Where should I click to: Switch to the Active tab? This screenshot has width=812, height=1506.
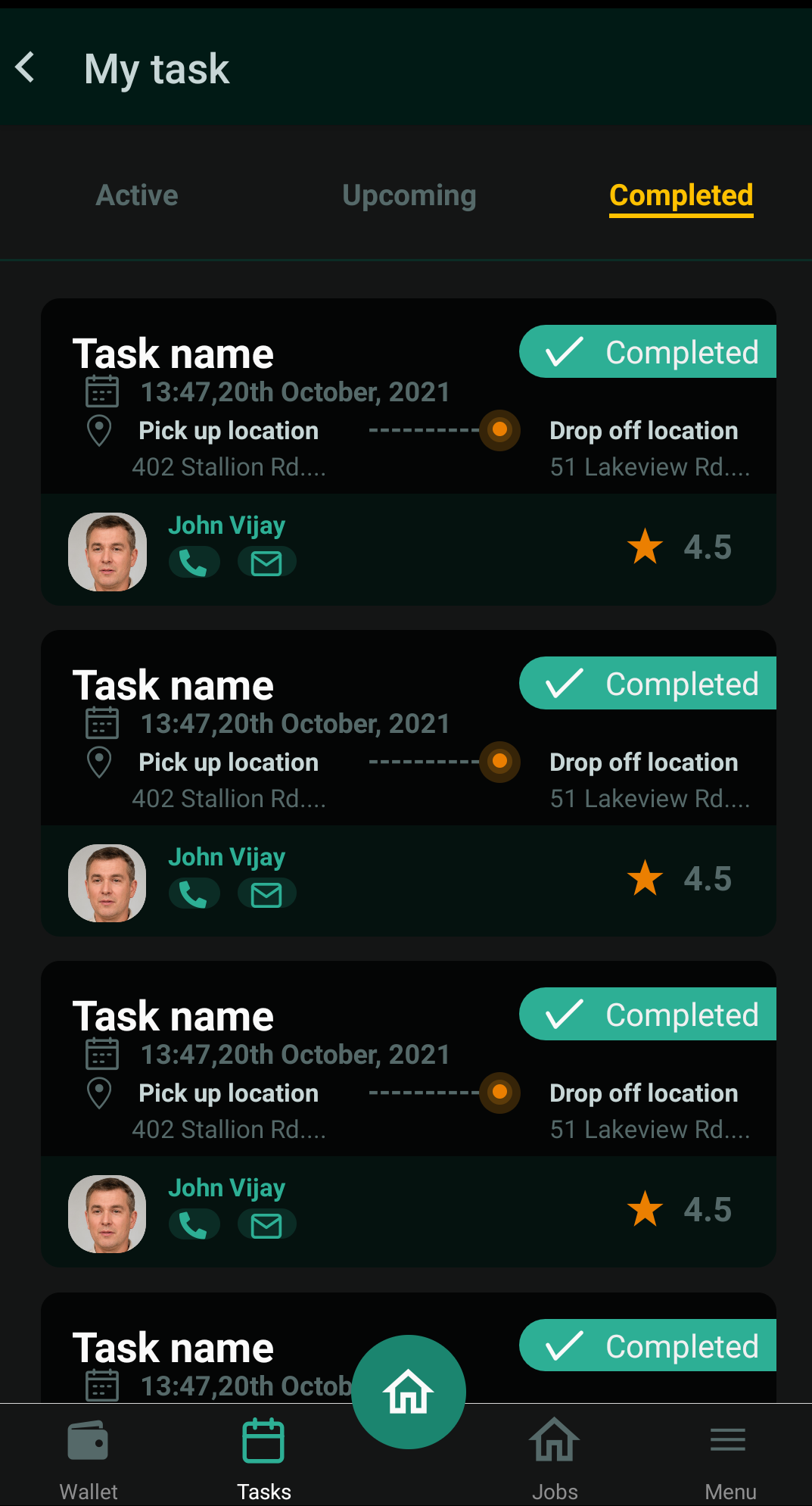pos(136,195)
